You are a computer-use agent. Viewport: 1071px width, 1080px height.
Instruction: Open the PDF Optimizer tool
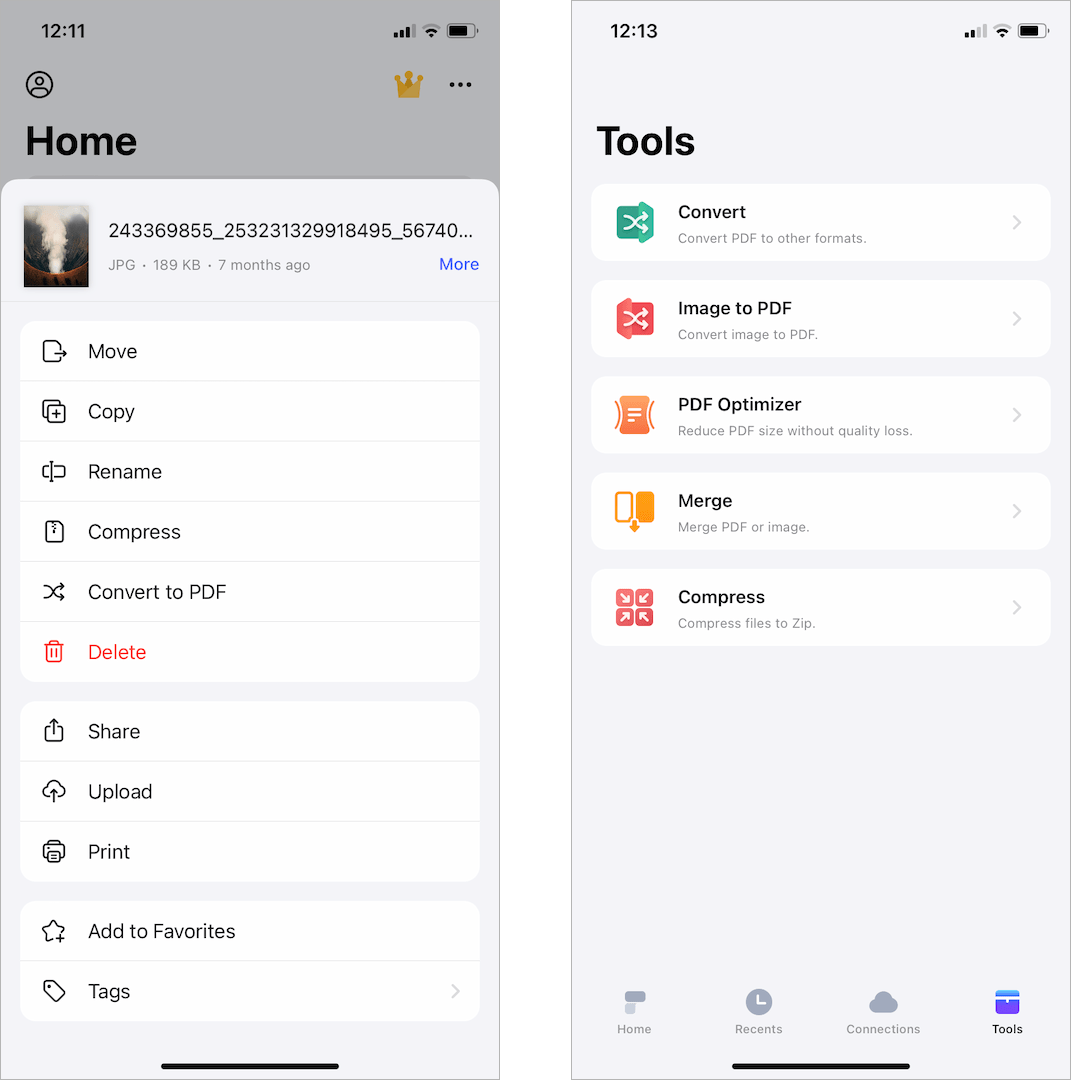pos(820,415)
